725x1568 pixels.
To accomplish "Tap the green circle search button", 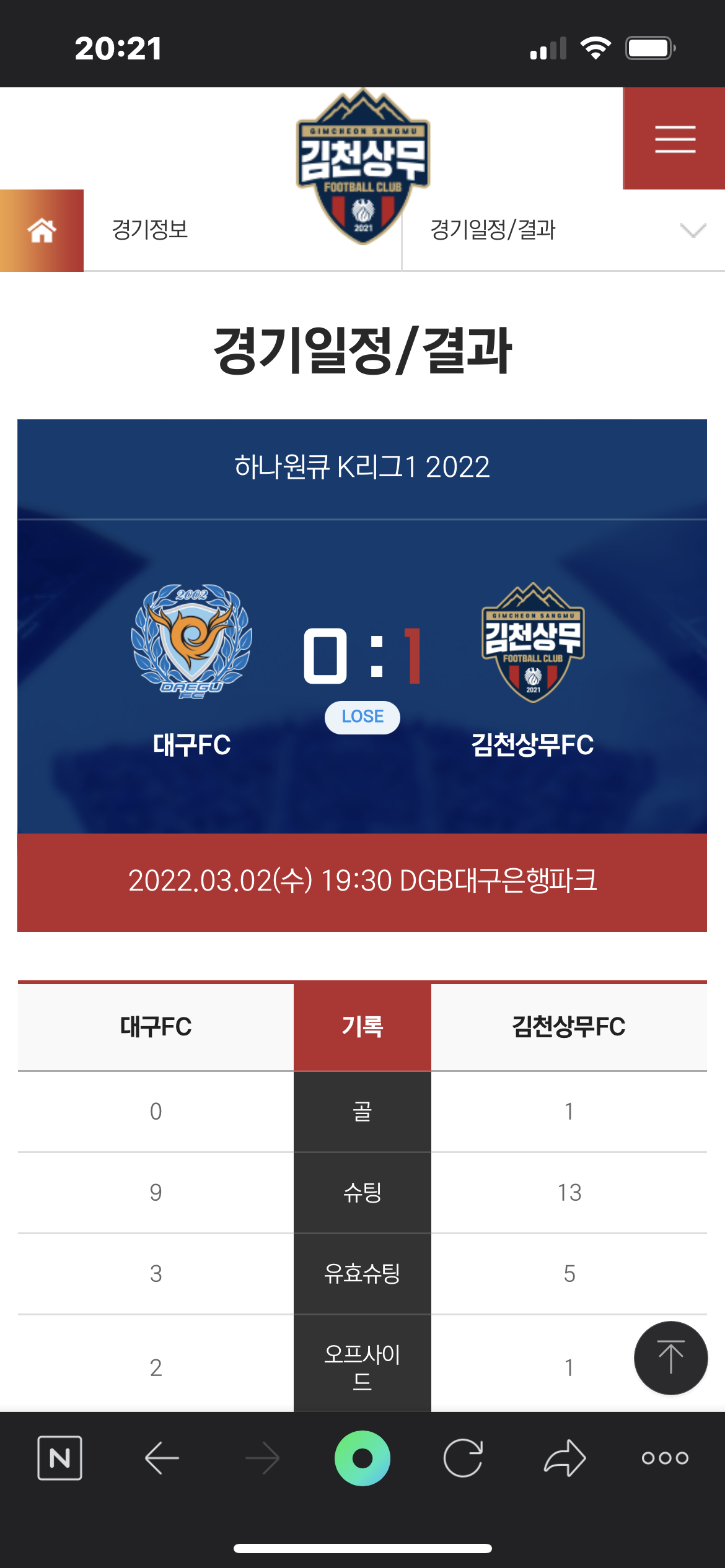I will (362, 1458).
